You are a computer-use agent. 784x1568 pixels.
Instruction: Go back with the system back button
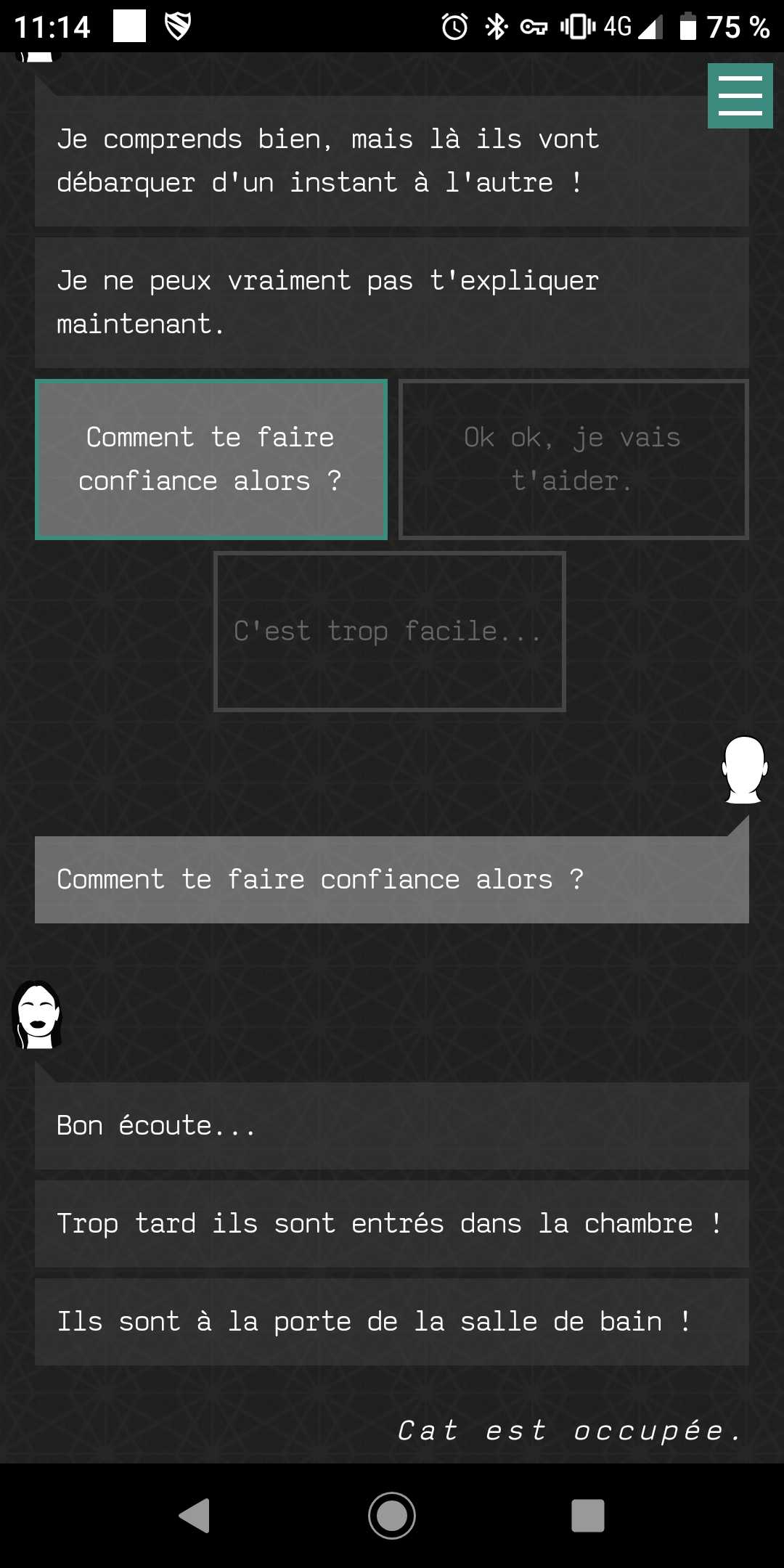(x=195, y=1516)
